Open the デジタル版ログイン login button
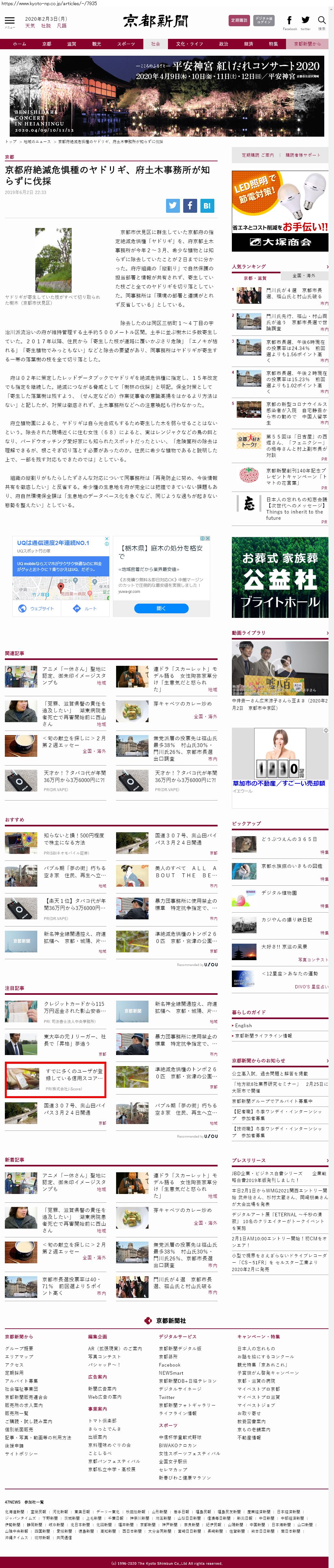This screenshot has width=334, height=1568. (x=264, y=21)
